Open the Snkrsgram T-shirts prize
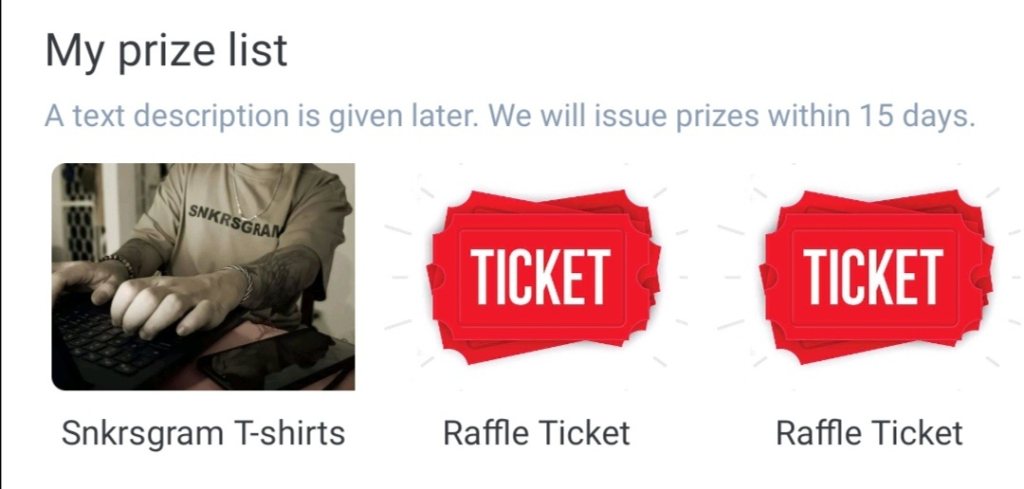This screenshot has height=489, width=1024. pyautogui.click(x=203, y=277)
